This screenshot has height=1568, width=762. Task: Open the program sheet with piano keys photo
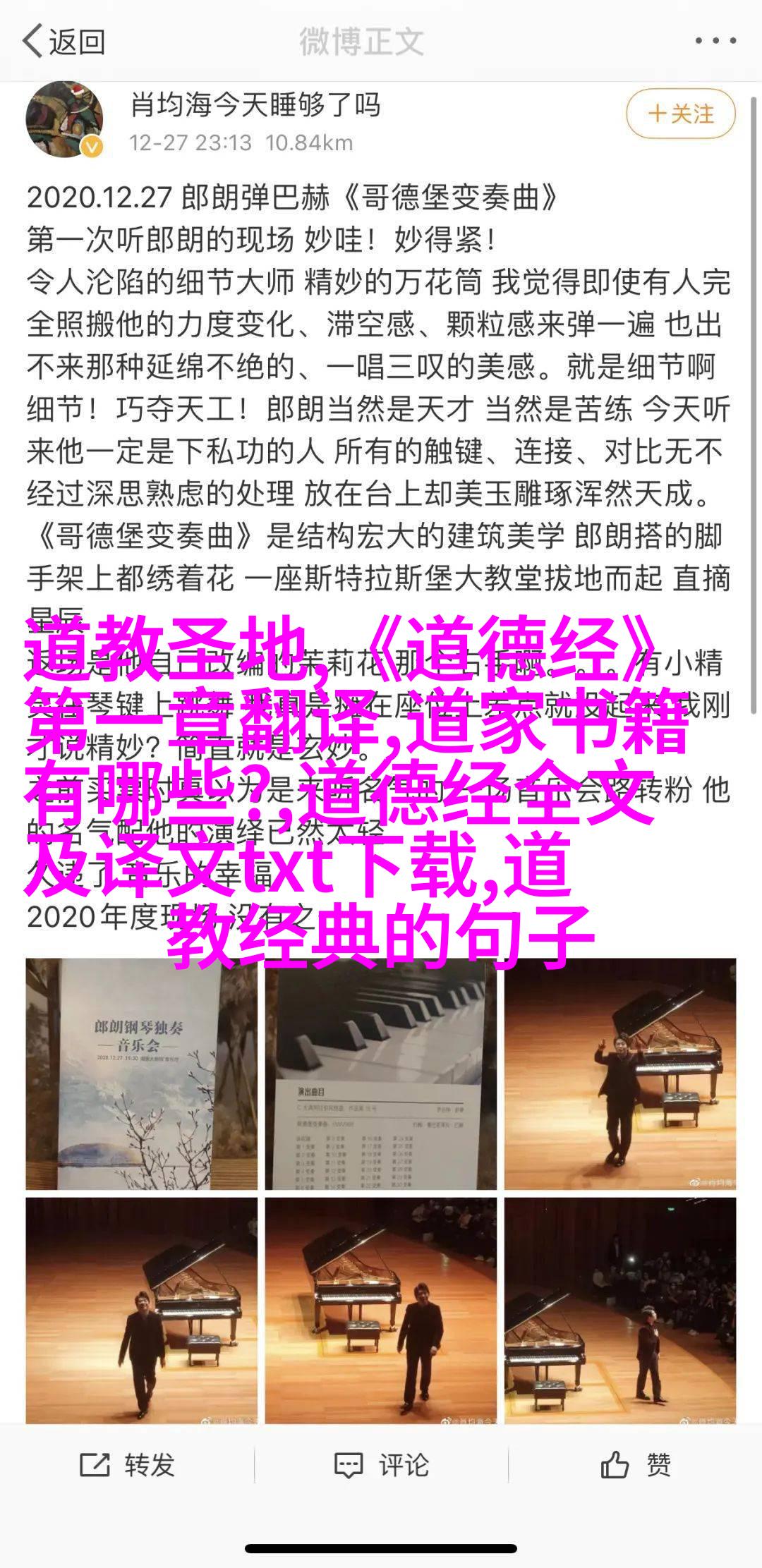(380, 1074)
